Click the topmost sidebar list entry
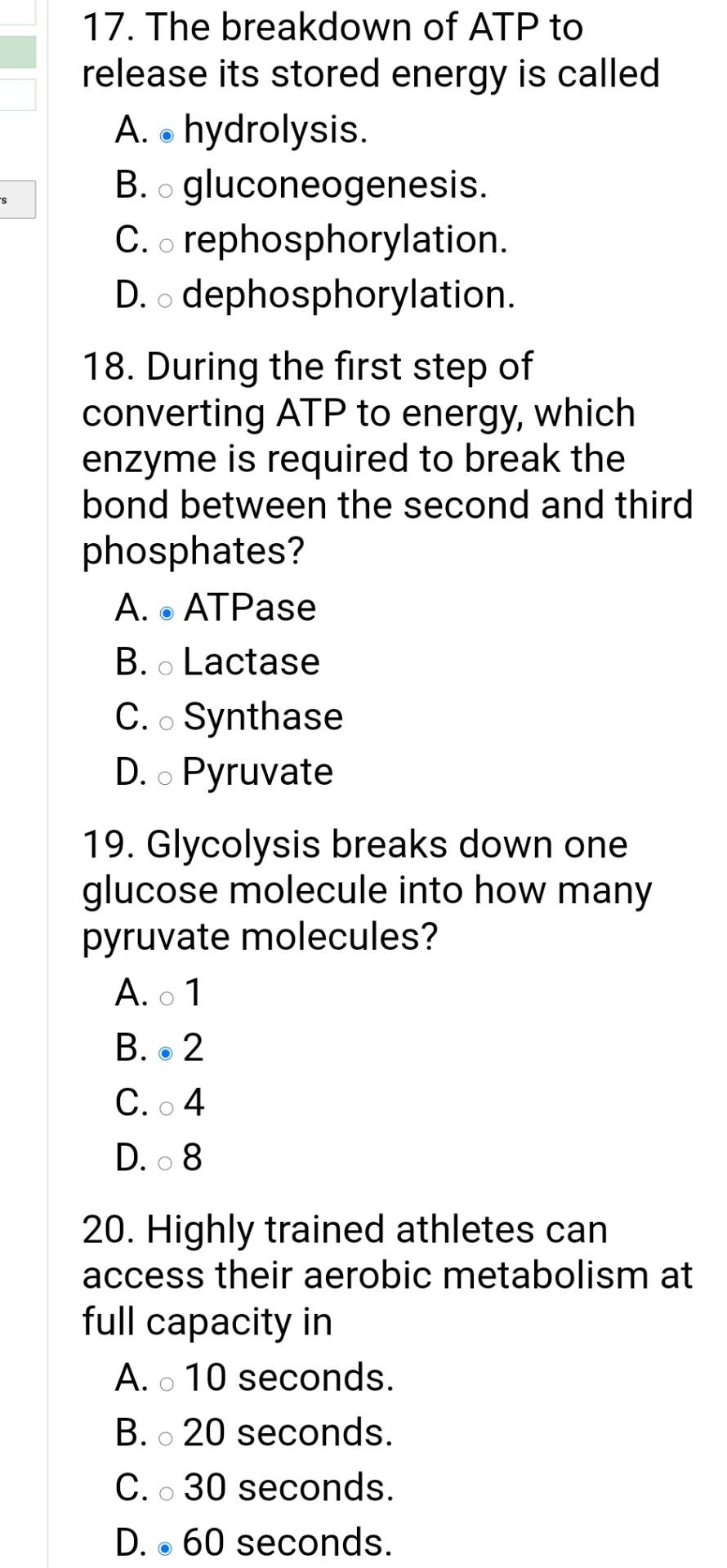The height and width of the screenshot is (1568, 727). 18,13
